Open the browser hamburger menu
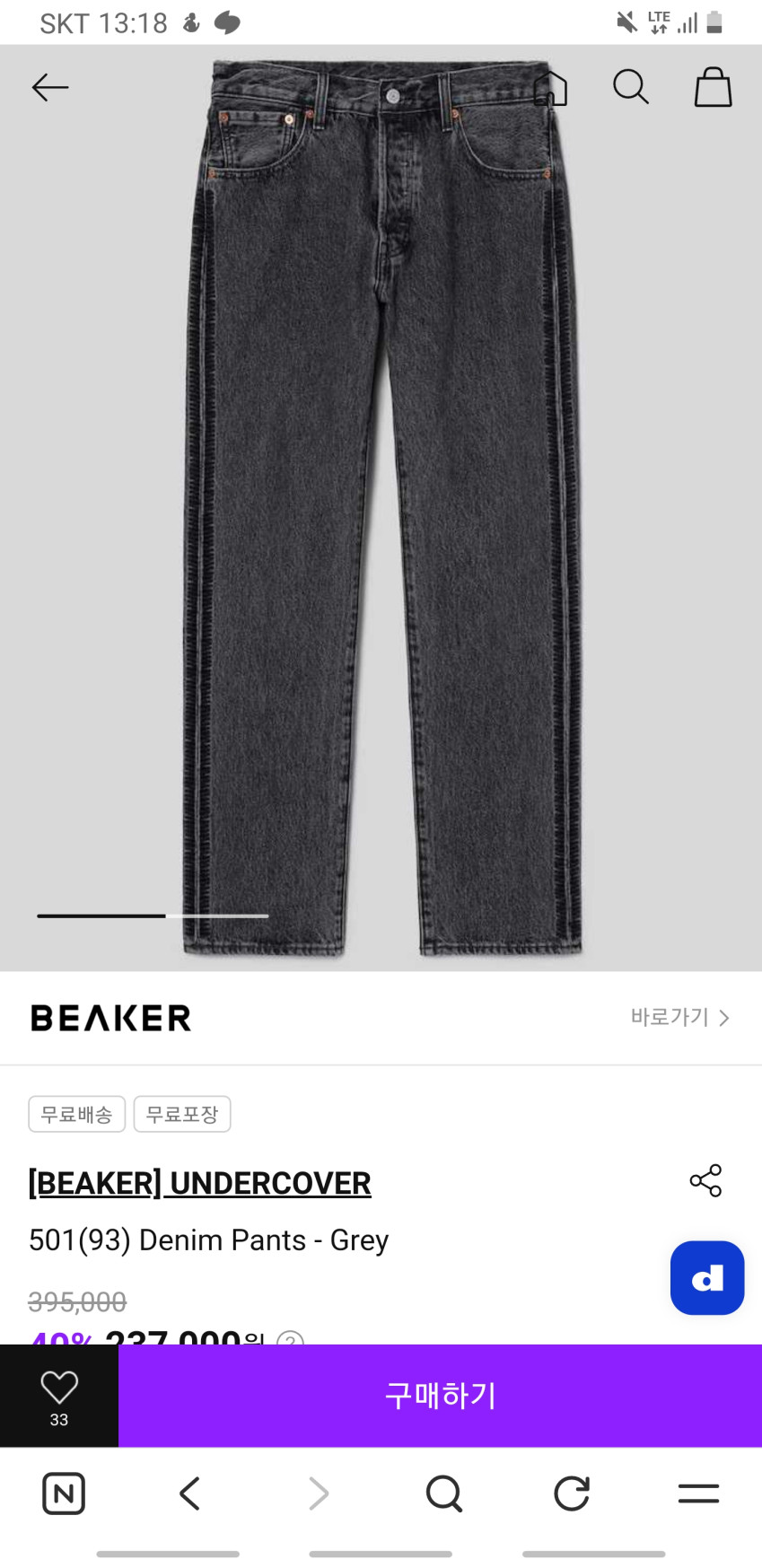Screen dimensions: 762x1568 click(x=698, y=1494)
